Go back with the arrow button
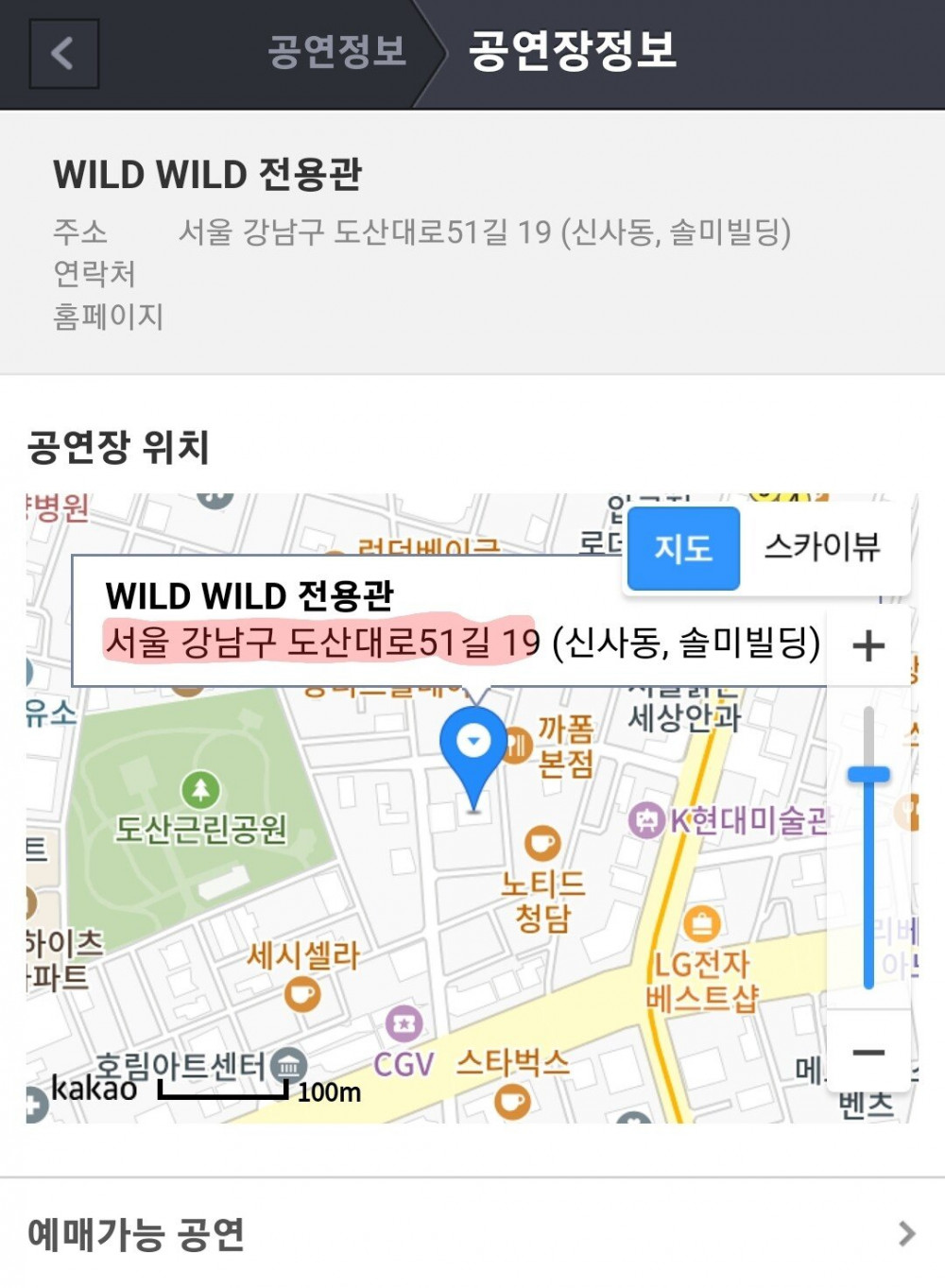This screenshot has height=1288, width=945. click(63, 54)
